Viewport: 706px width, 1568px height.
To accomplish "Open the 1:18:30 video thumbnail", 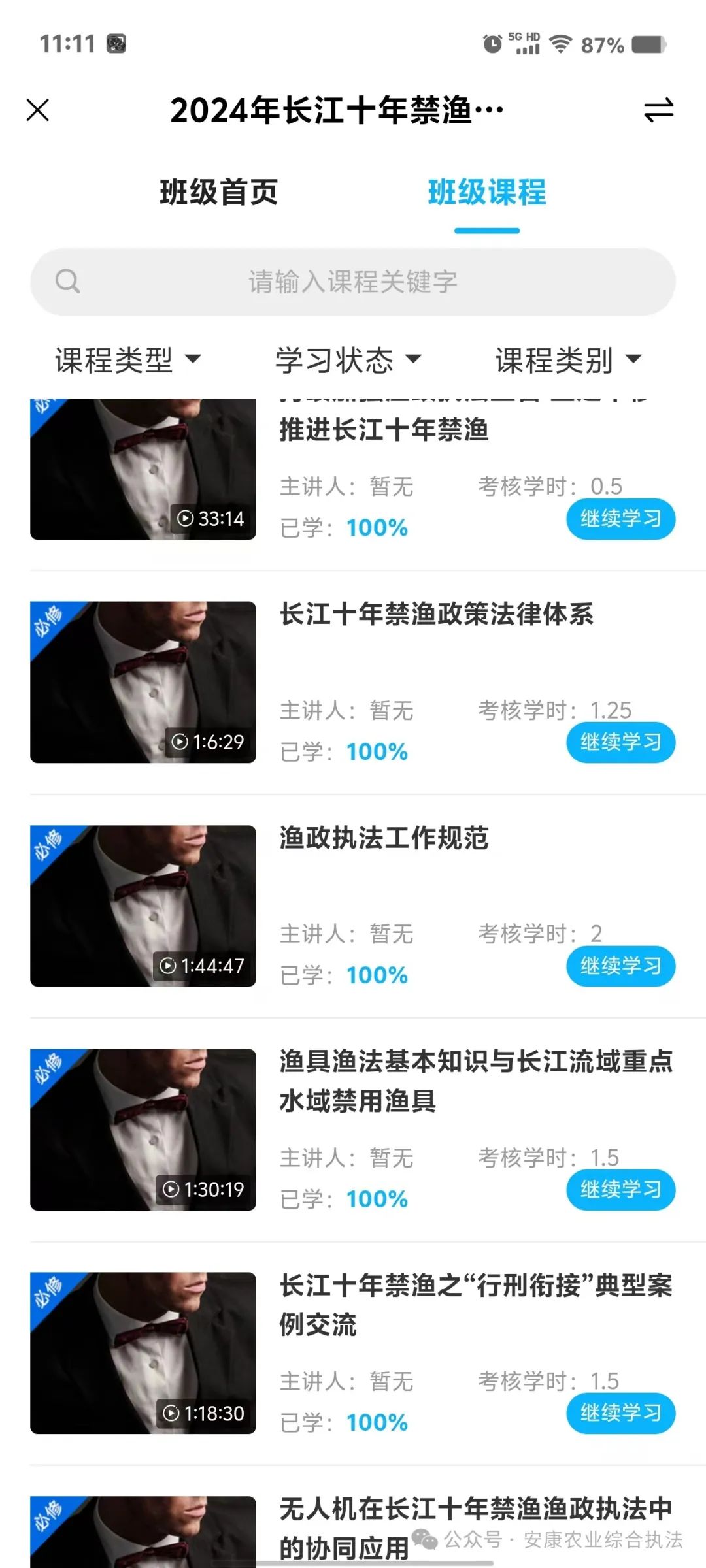I will pos(143,1353).
